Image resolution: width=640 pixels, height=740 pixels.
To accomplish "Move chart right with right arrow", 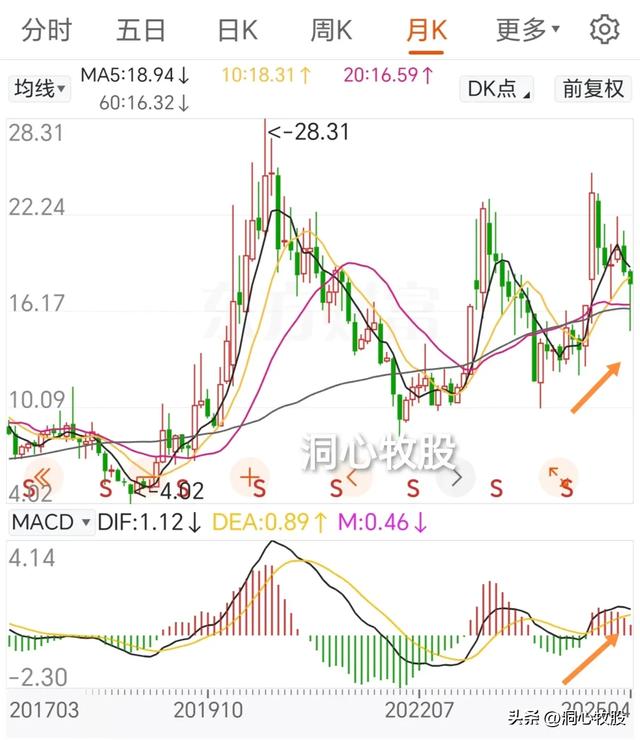I will tap(456, 477).
